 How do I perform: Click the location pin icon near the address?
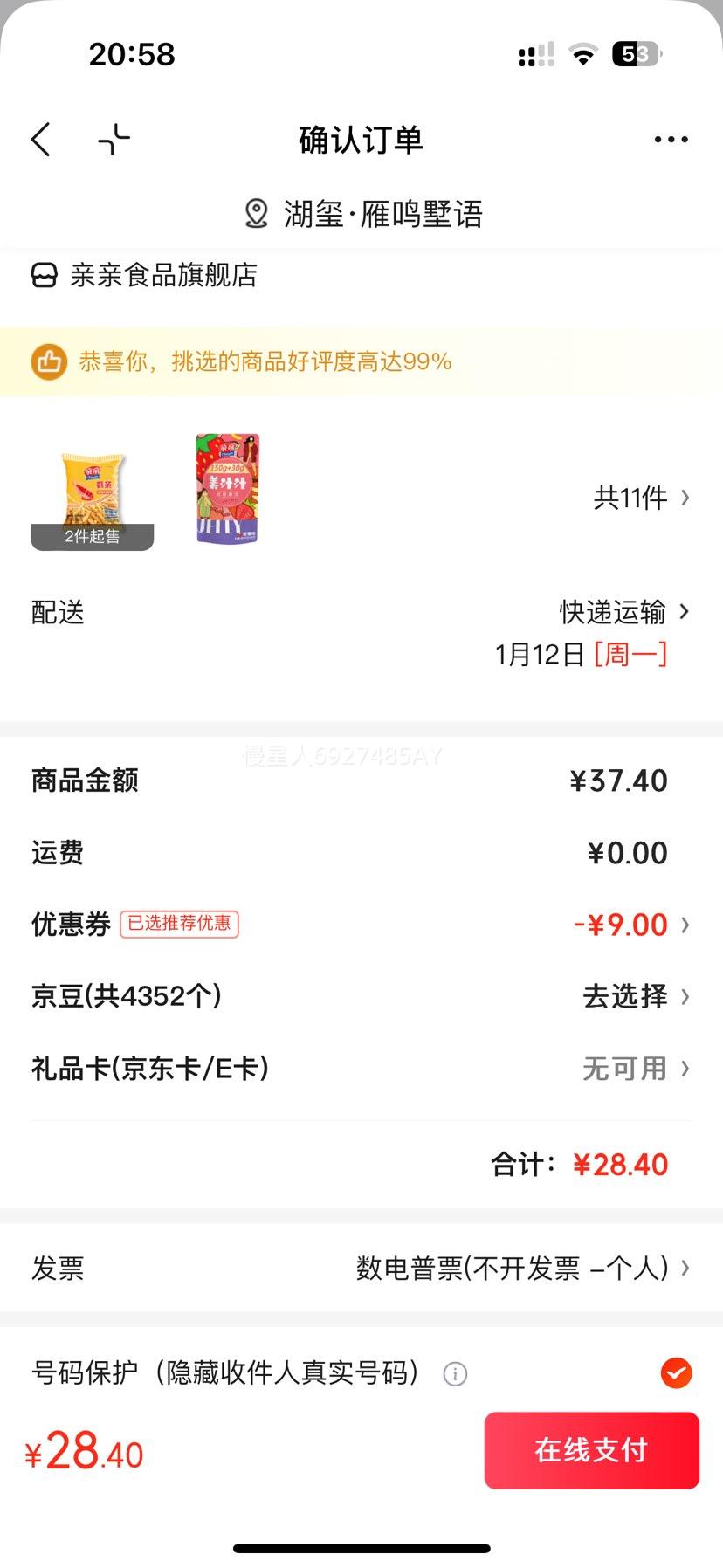(x=256, y=214)
